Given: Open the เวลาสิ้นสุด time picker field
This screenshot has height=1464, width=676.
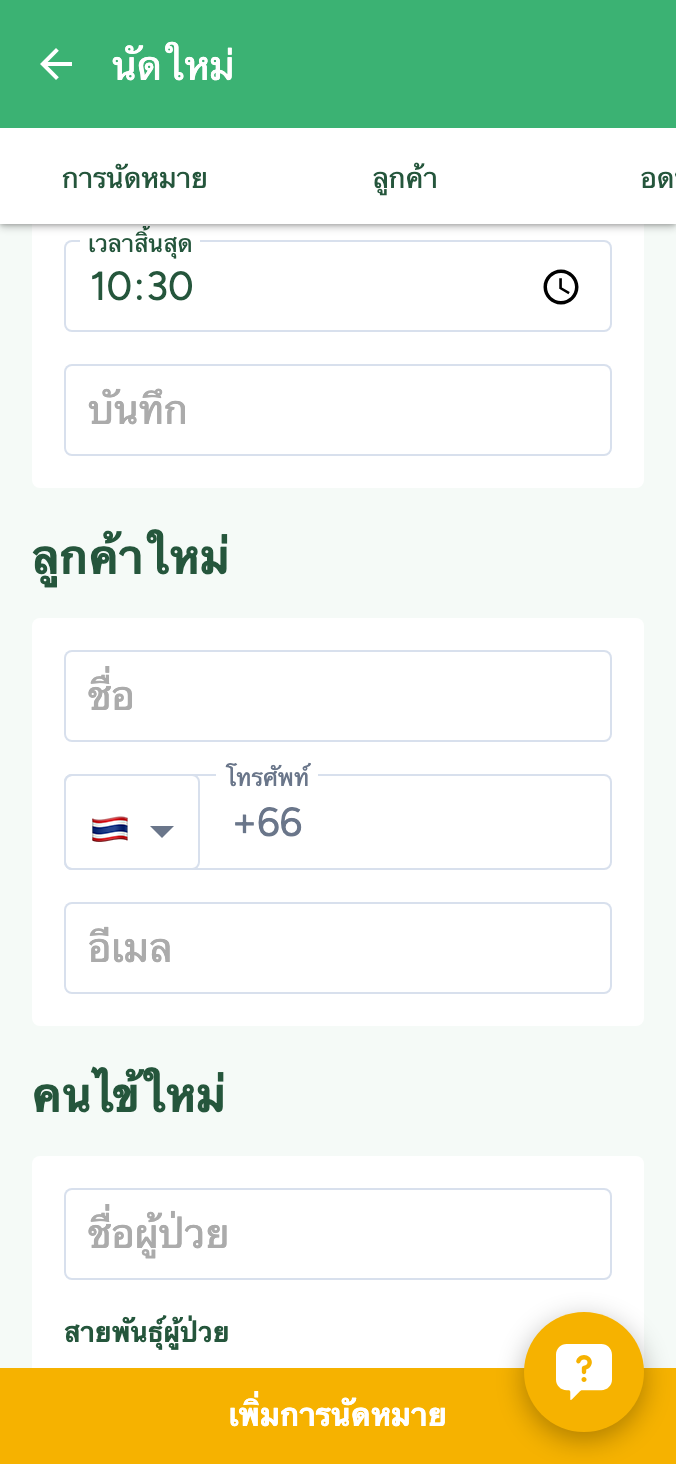Looking at the screenshot, I should pos(300,287).
